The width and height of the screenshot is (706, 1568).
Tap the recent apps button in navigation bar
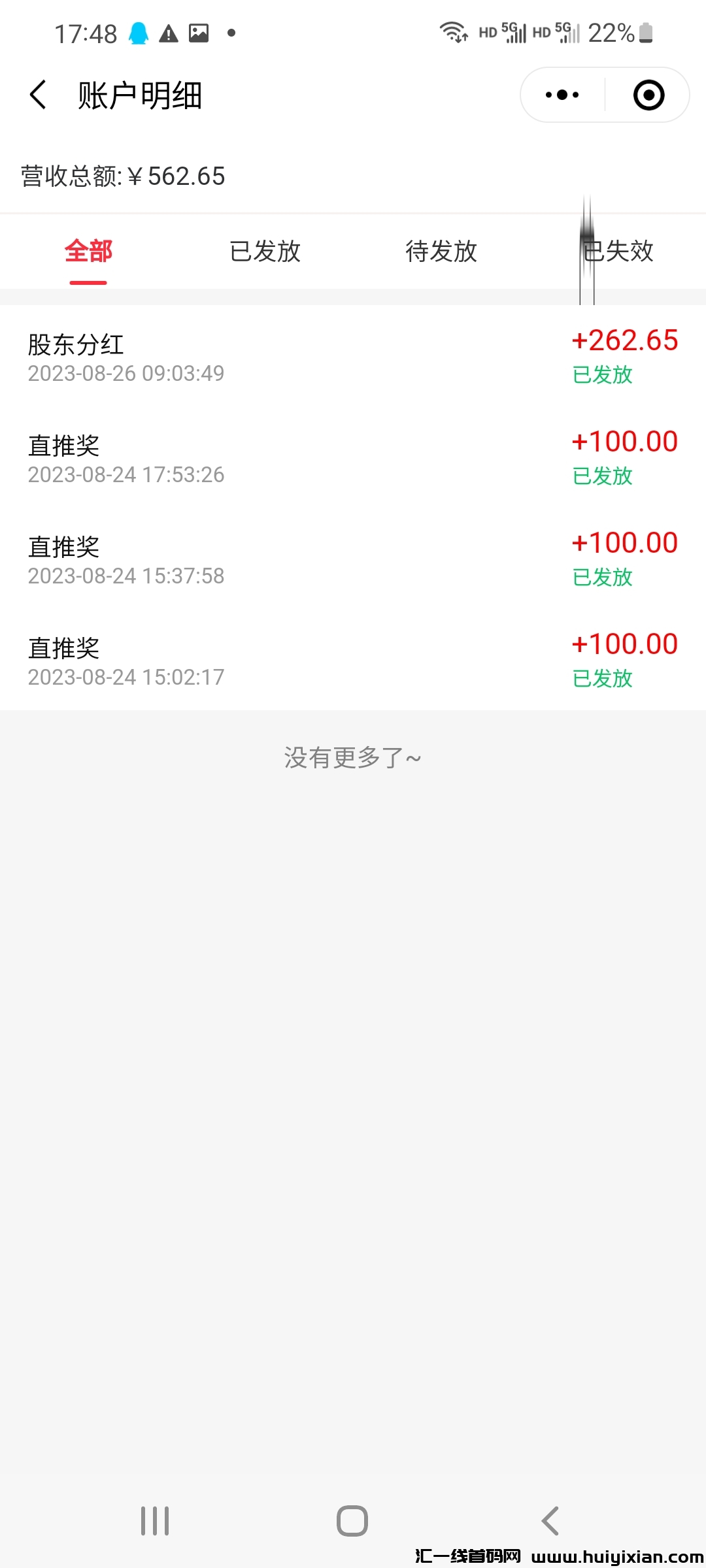coord(155,1519)
